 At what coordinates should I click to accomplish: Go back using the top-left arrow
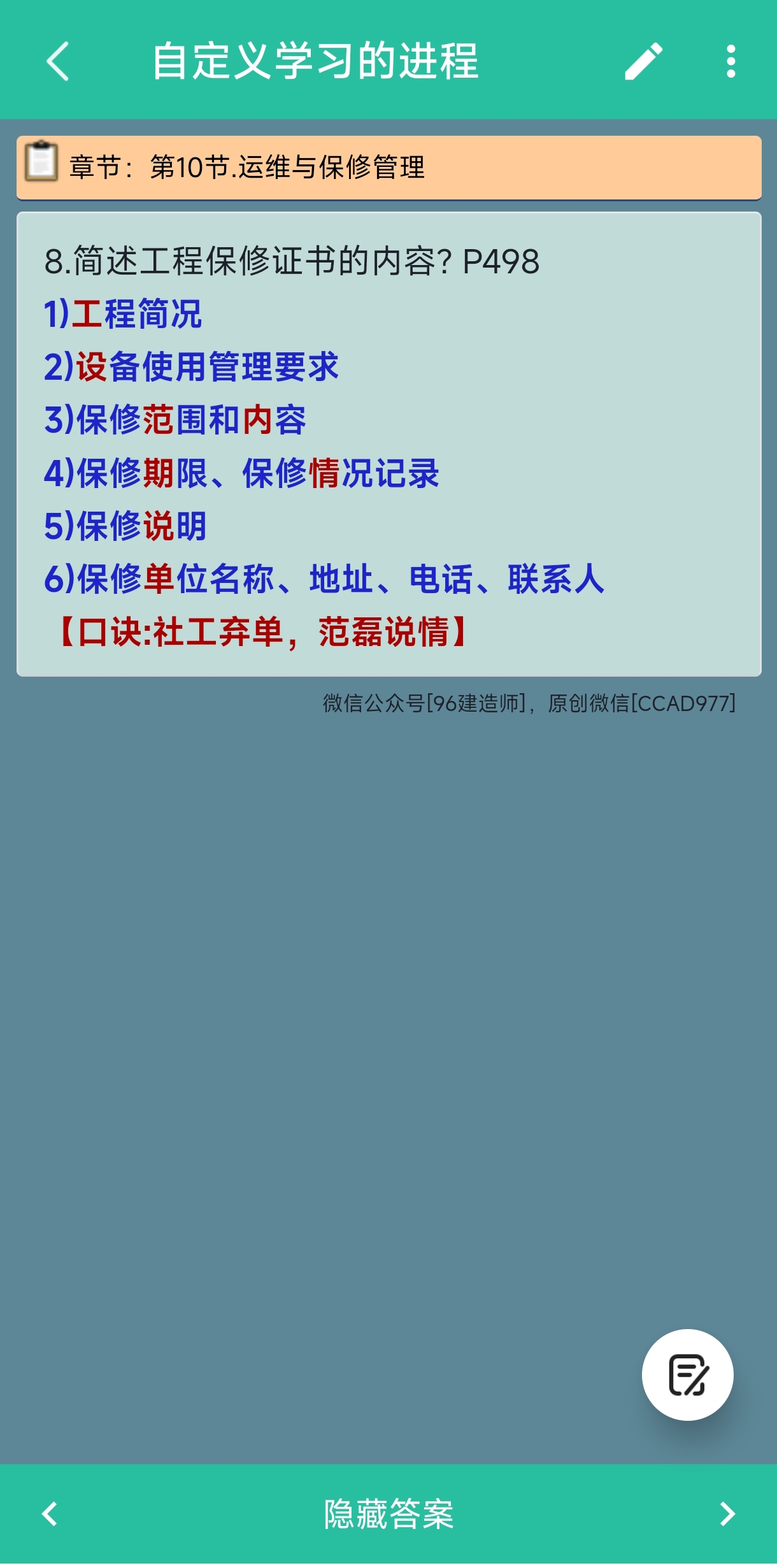tap(58, 62)
